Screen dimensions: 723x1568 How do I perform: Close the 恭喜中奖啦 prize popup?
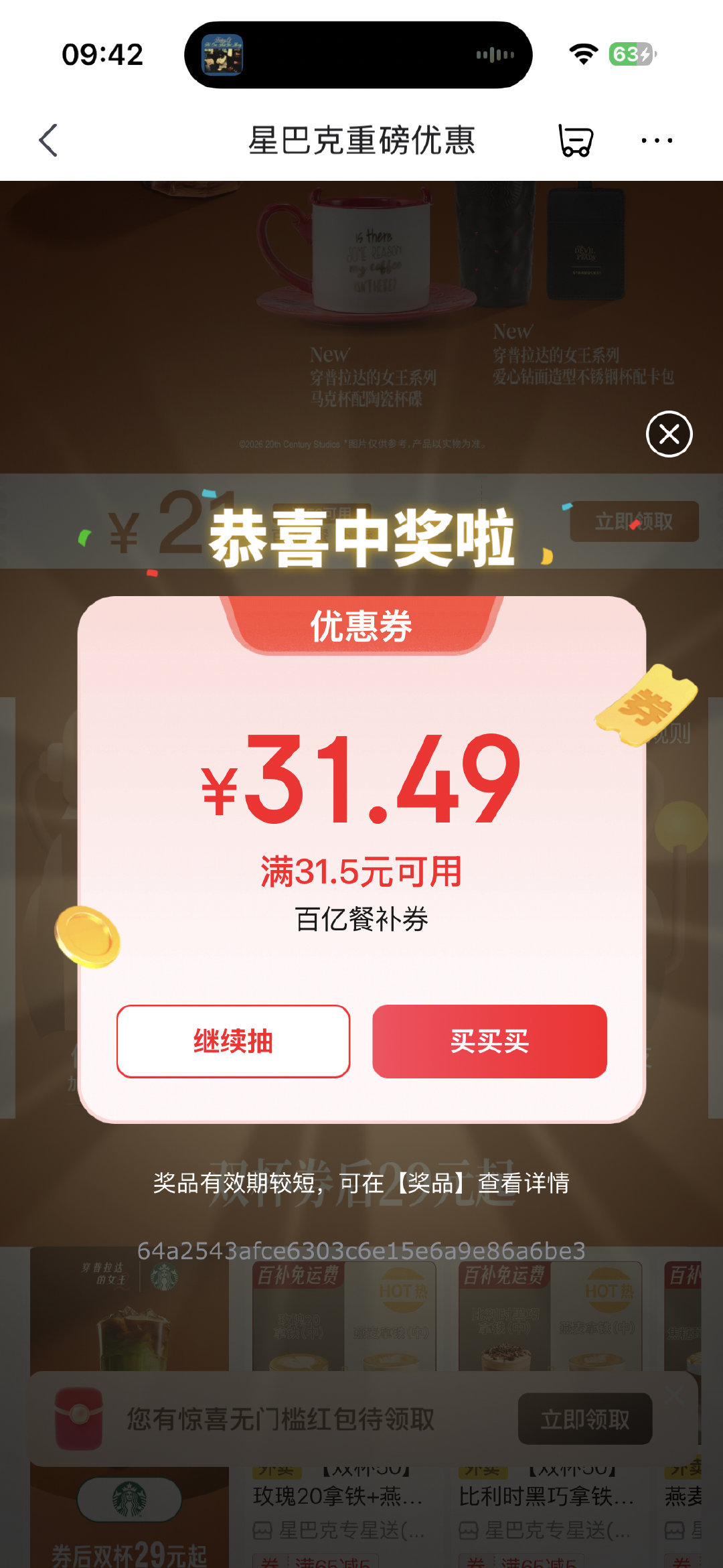(x=669, y=434)
